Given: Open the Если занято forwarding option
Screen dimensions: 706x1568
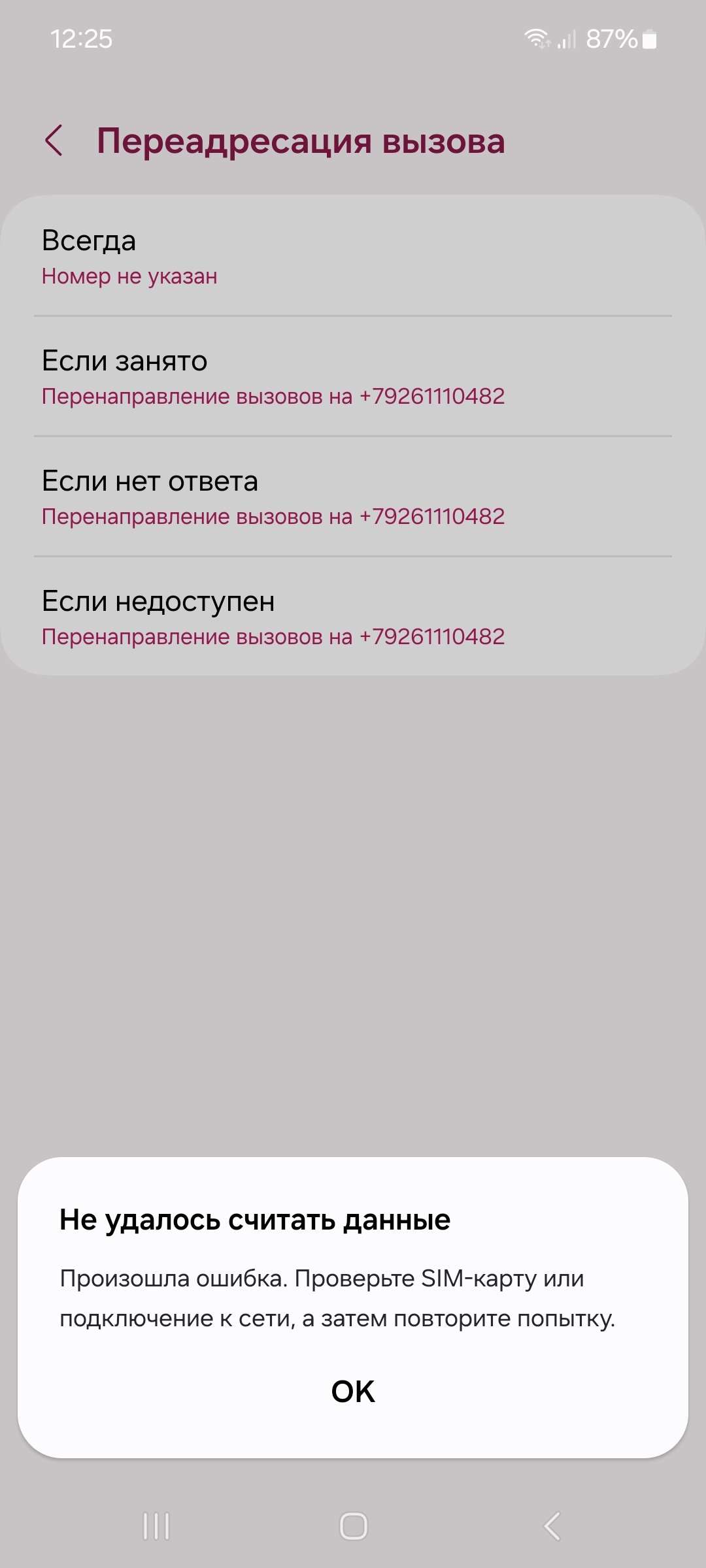Looking at the screenshot, I should point(353,377).
